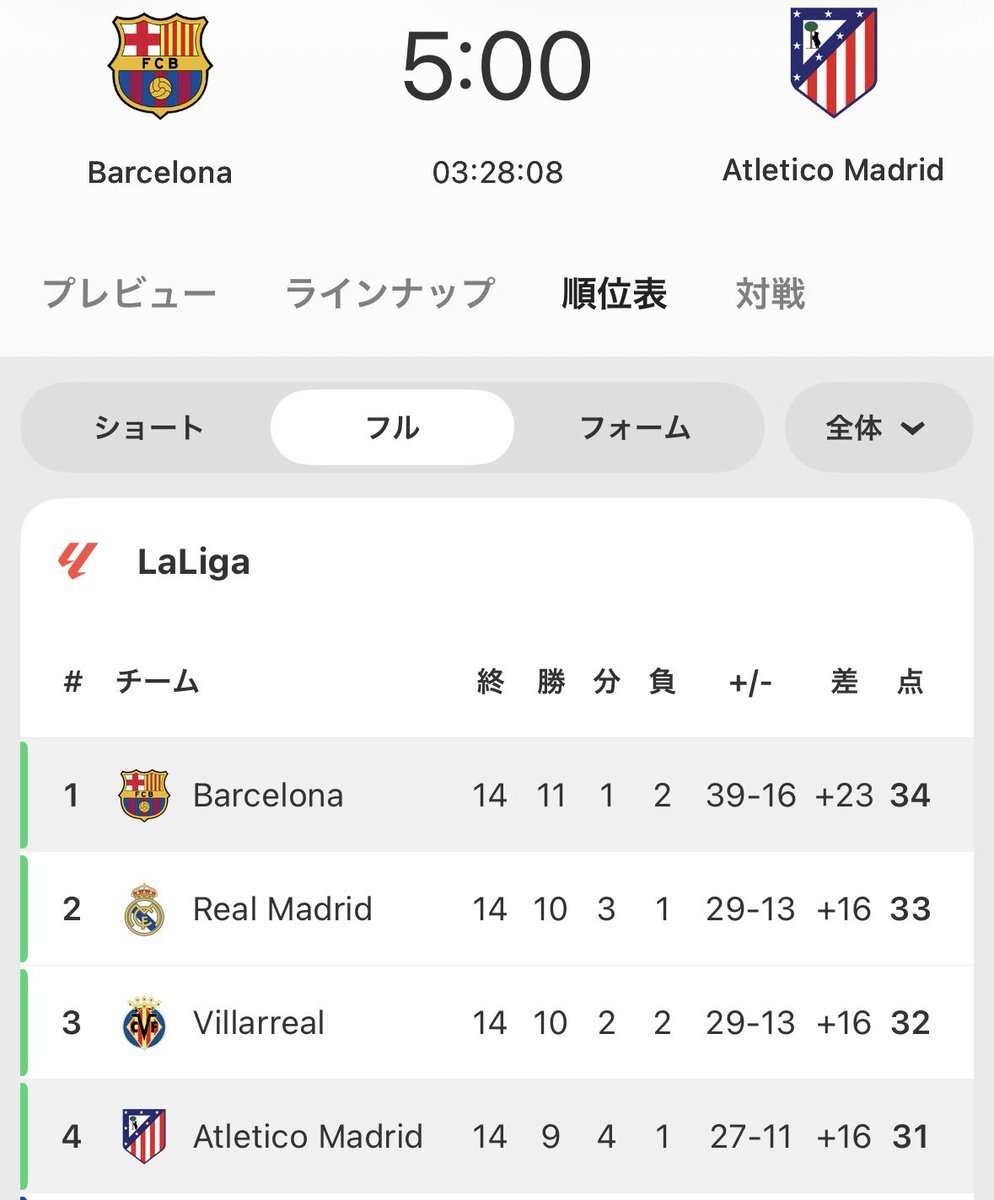
Task: Select the 順位表 tab
Action: click(614, 294)
